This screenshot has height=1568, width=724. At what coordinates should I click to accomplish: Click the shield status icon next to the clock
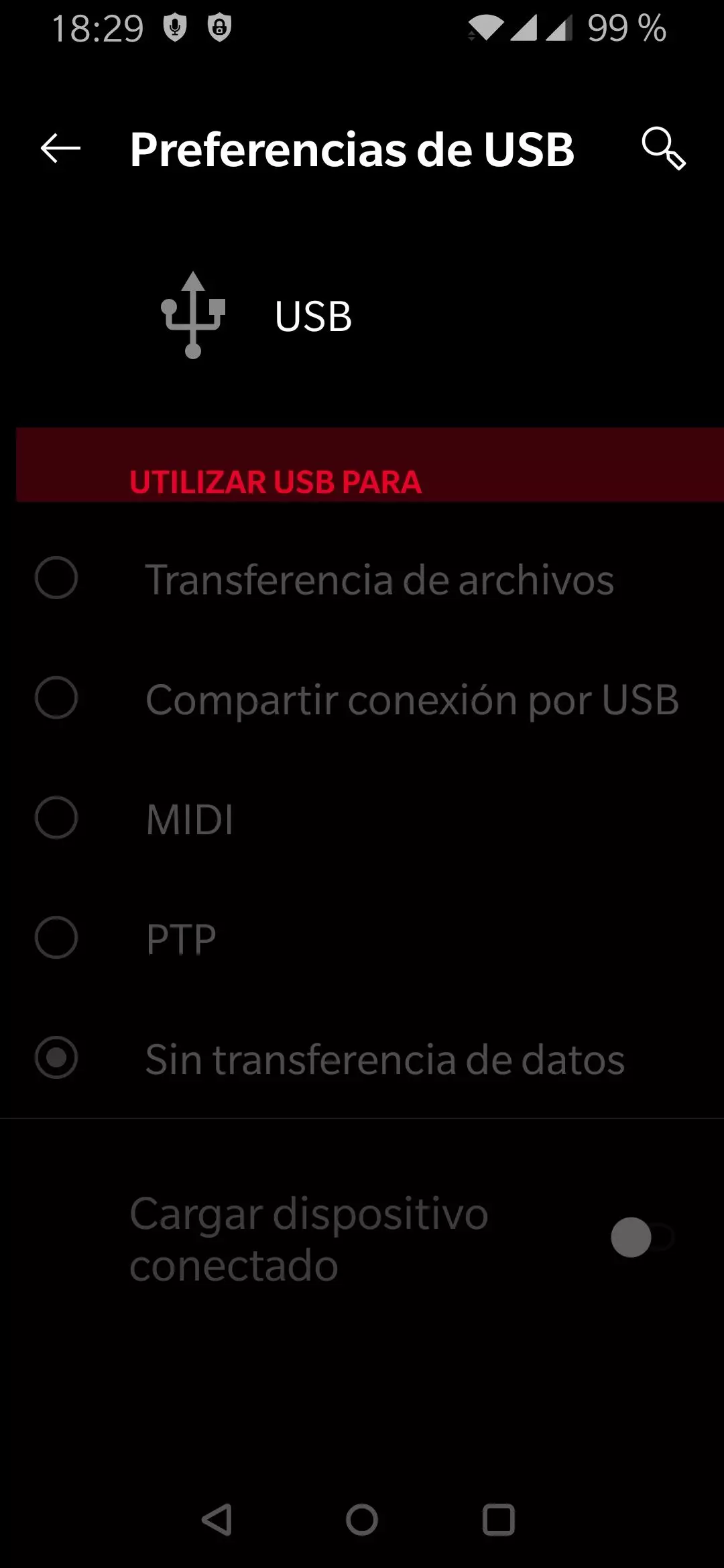pyautogui.click(x=174, y=28)
